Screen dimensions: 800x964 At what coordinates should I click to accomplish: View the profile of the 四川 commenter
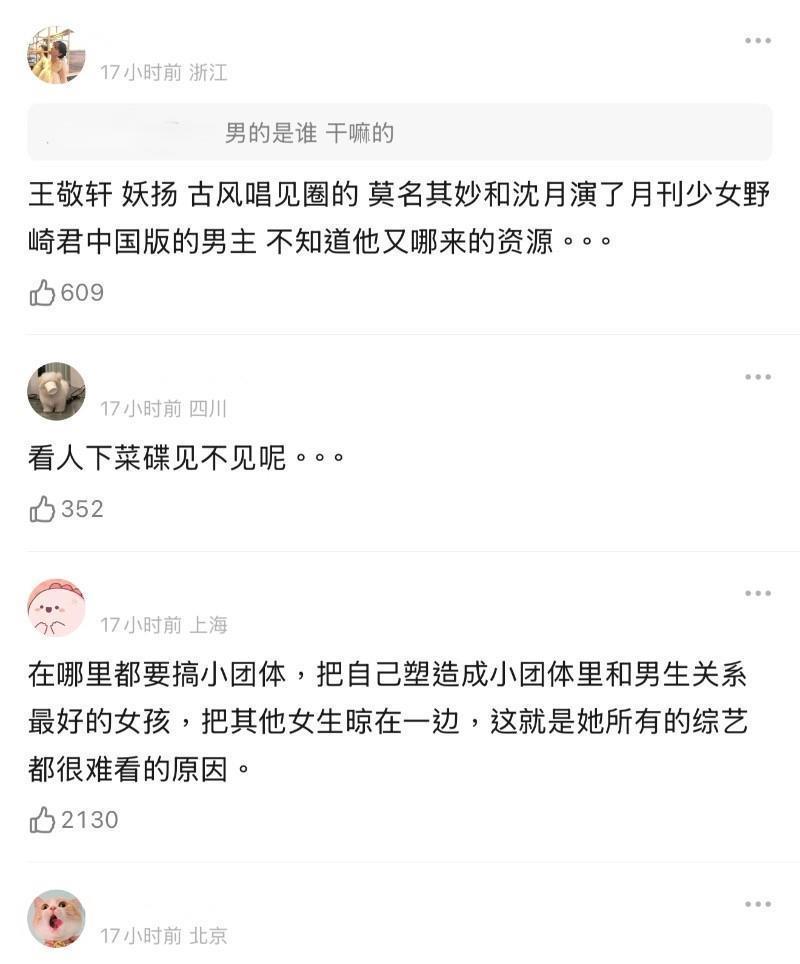click(56, 392)
